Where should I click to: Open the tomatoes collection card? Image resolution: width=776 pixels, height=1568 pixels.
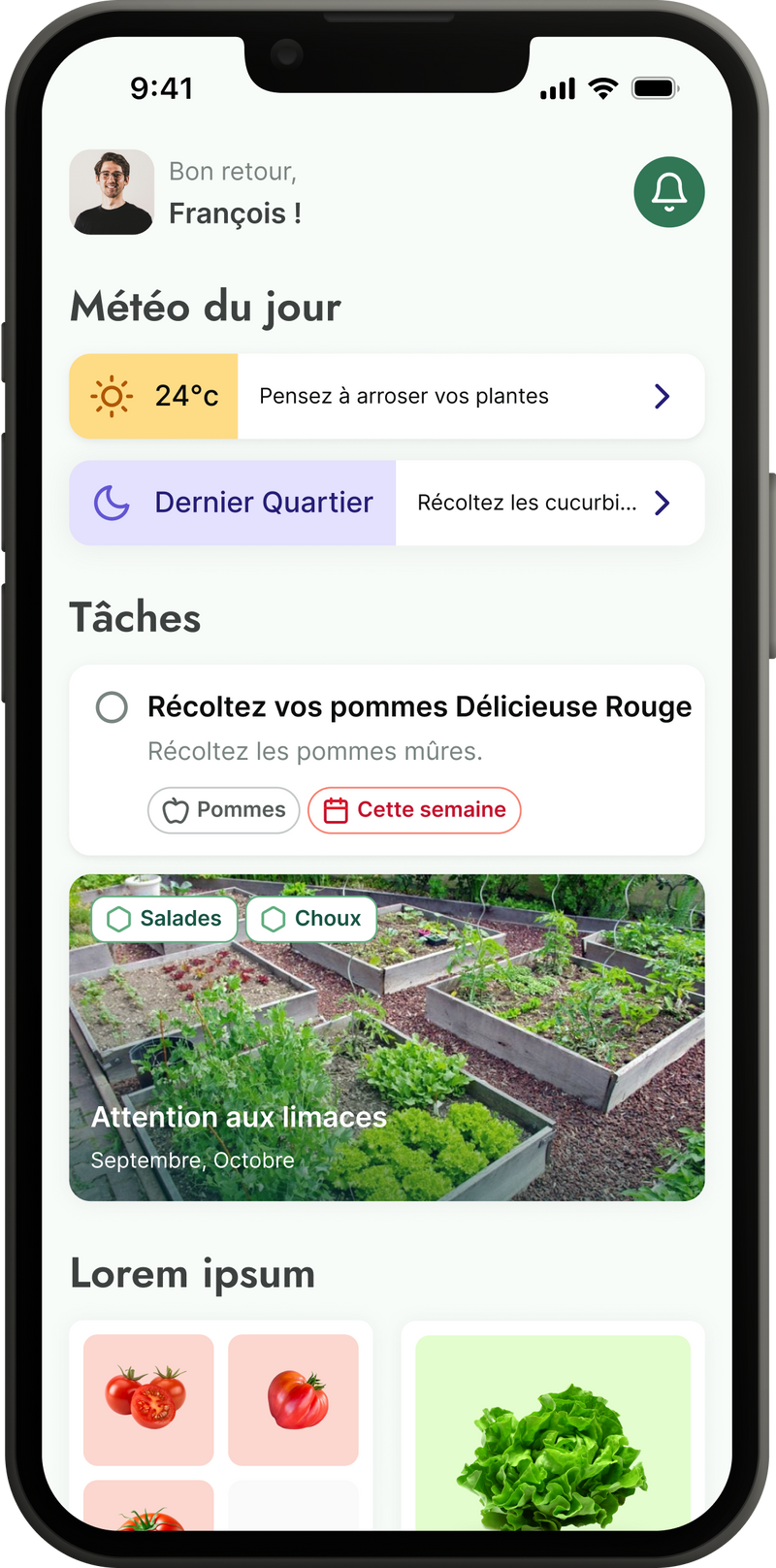[221, 1421]
